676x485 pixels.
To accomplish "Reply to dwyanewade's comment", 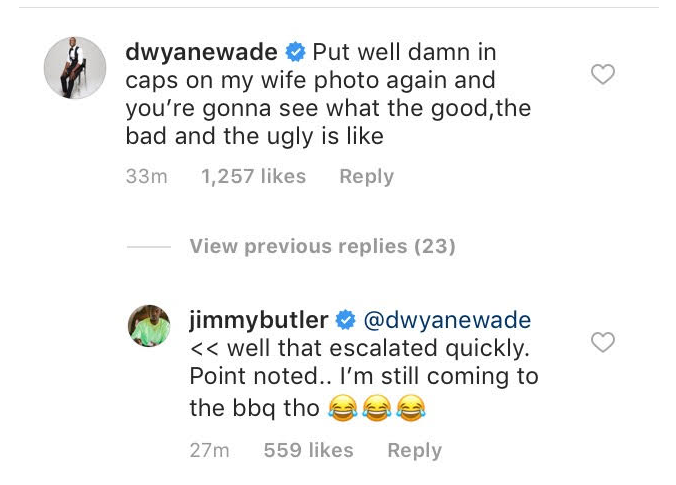I will [x=366, y=177].
